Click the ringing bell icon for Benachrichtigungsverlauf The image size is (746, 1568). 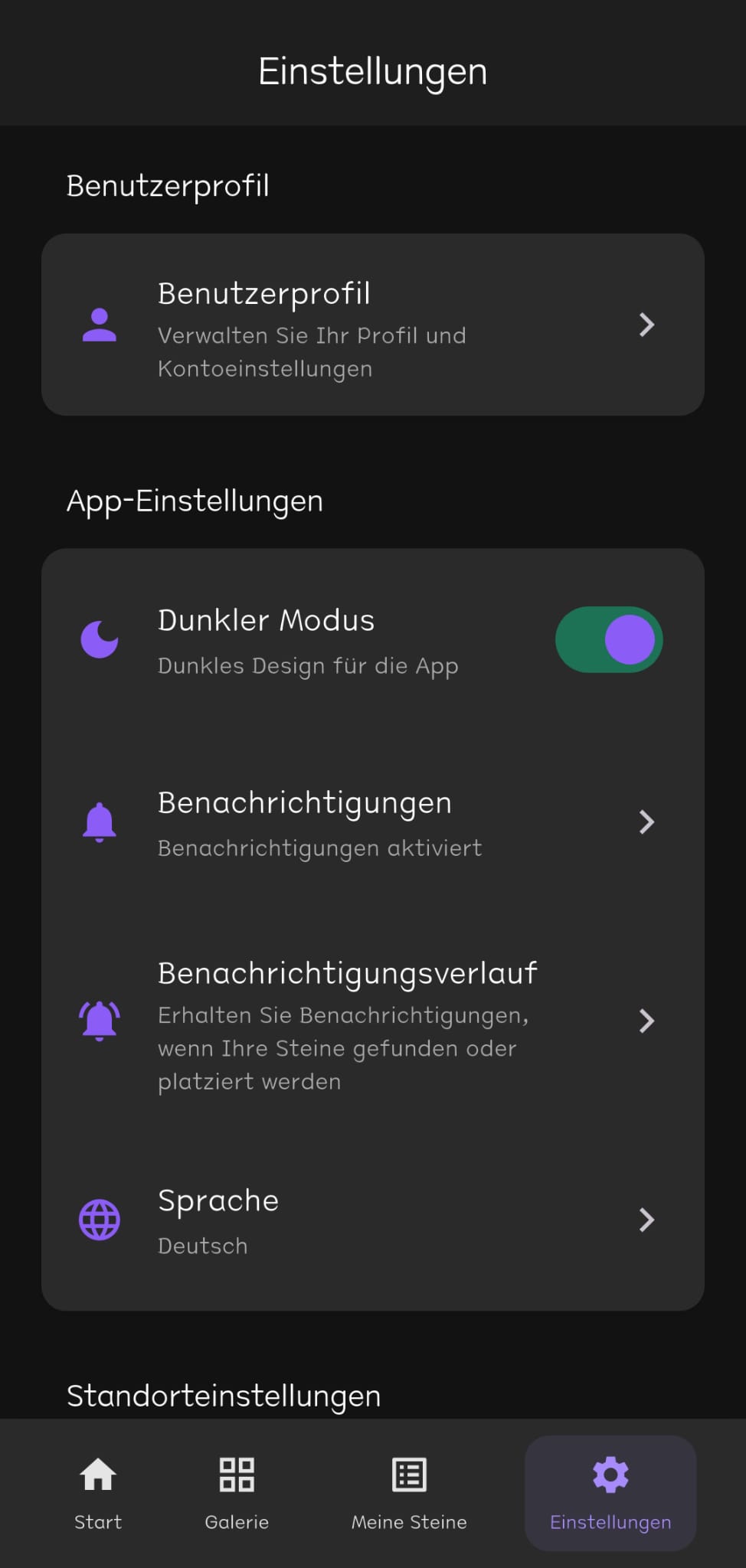click(100, 1020)
